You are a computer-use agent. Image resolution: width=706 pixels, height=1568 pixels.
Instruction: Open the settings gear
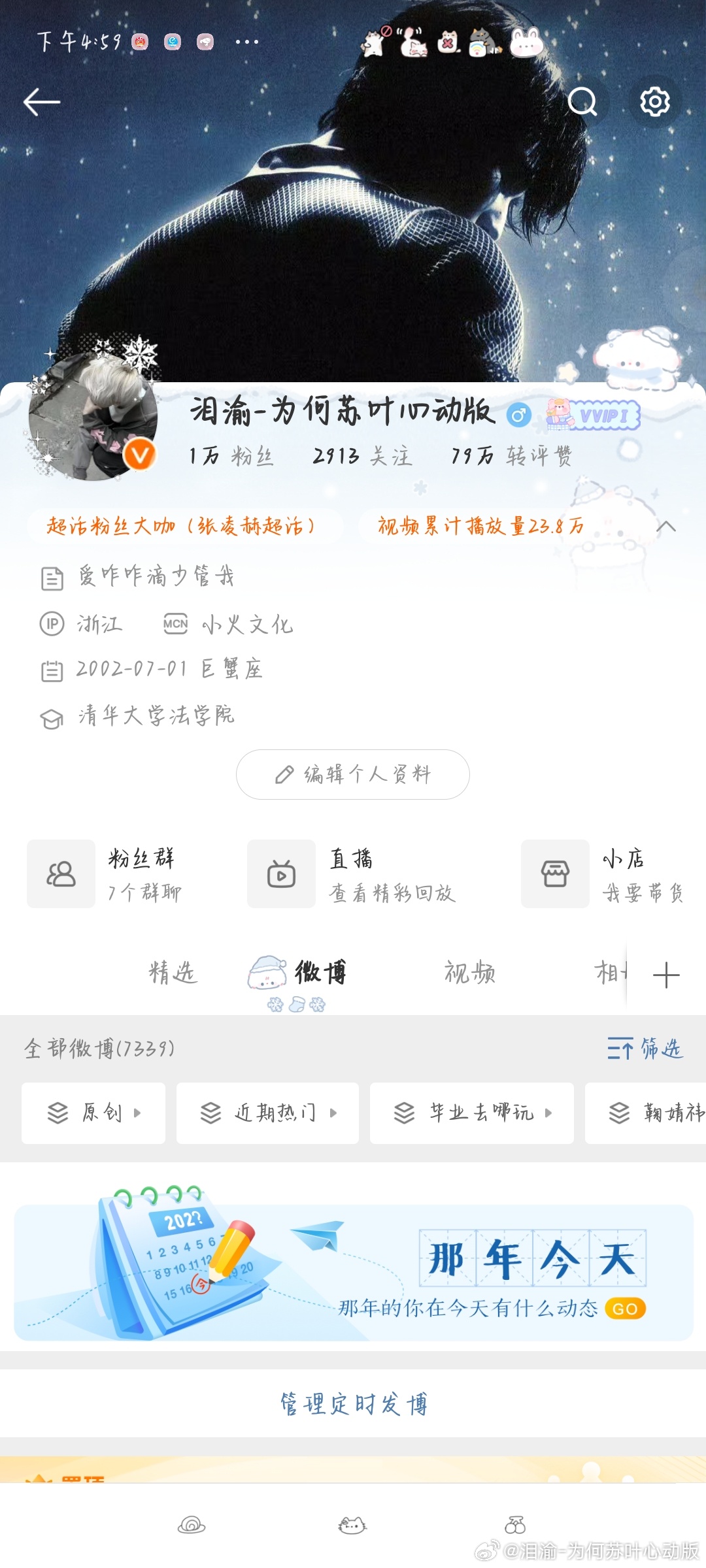point(654,102)
